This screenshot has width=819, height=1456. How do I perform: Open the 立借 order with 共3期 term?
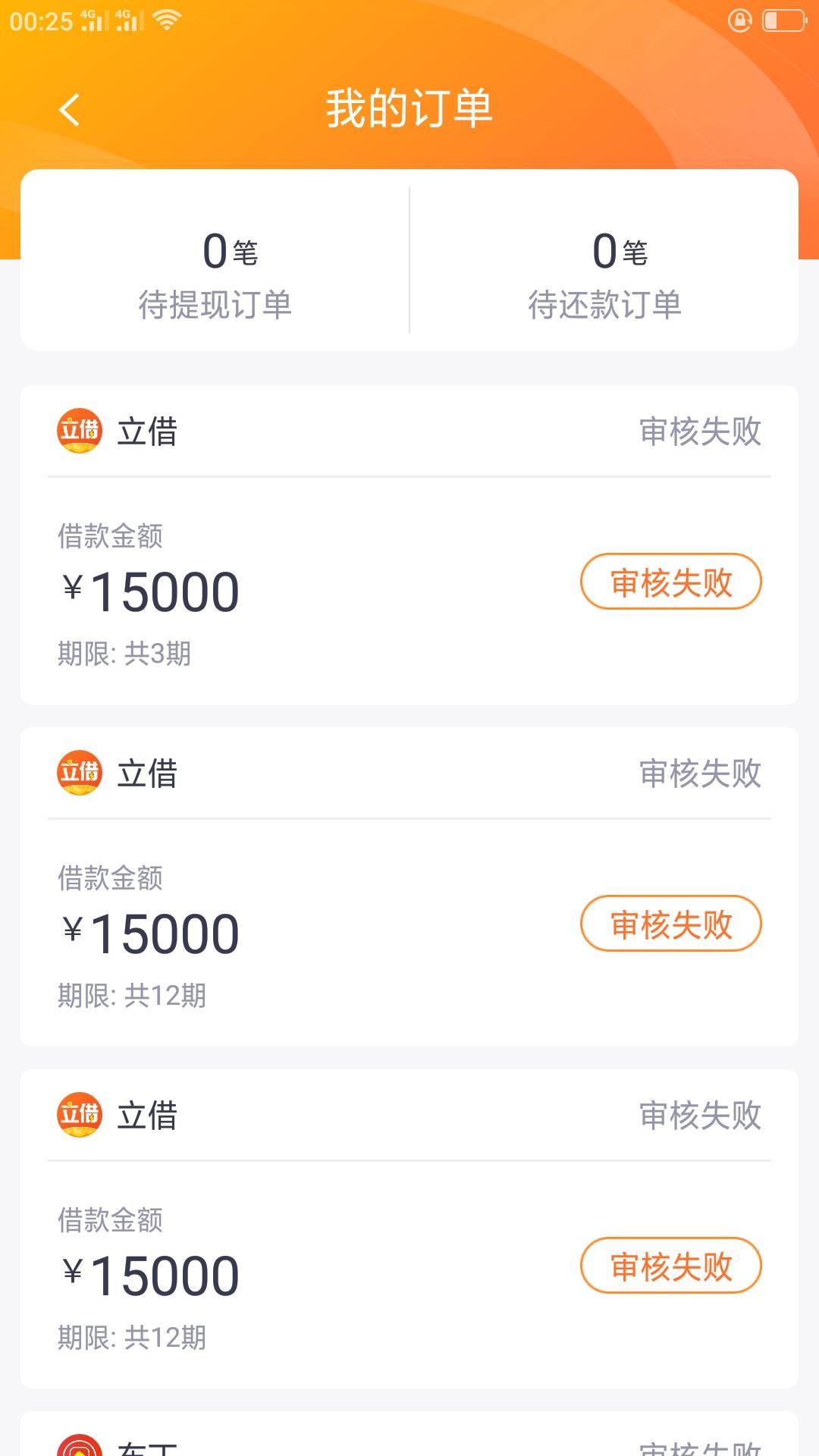[x=409, y=544]
